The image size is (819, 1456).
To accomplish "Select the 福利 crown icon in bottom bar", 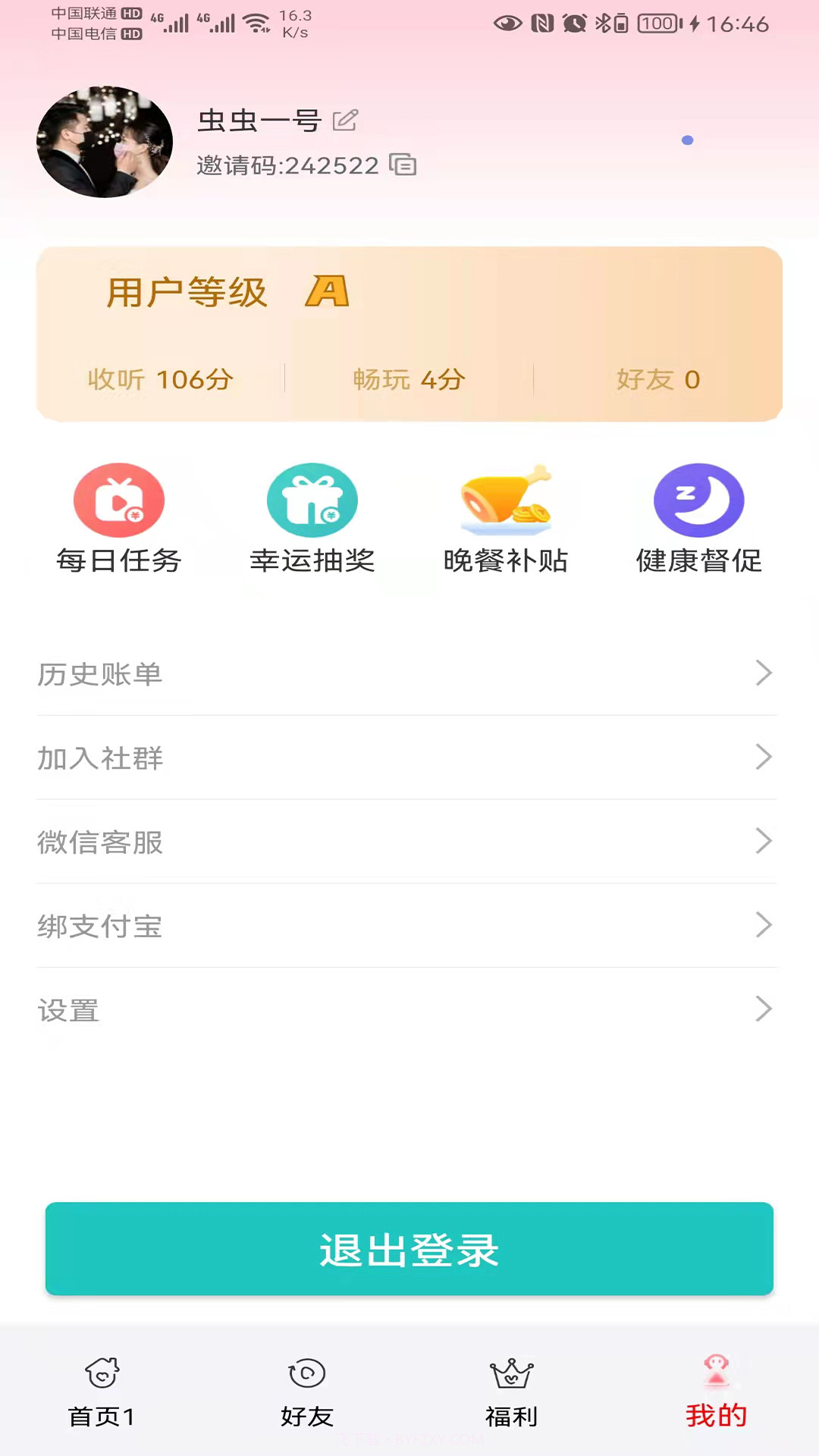I will [x=510, y=1394].
